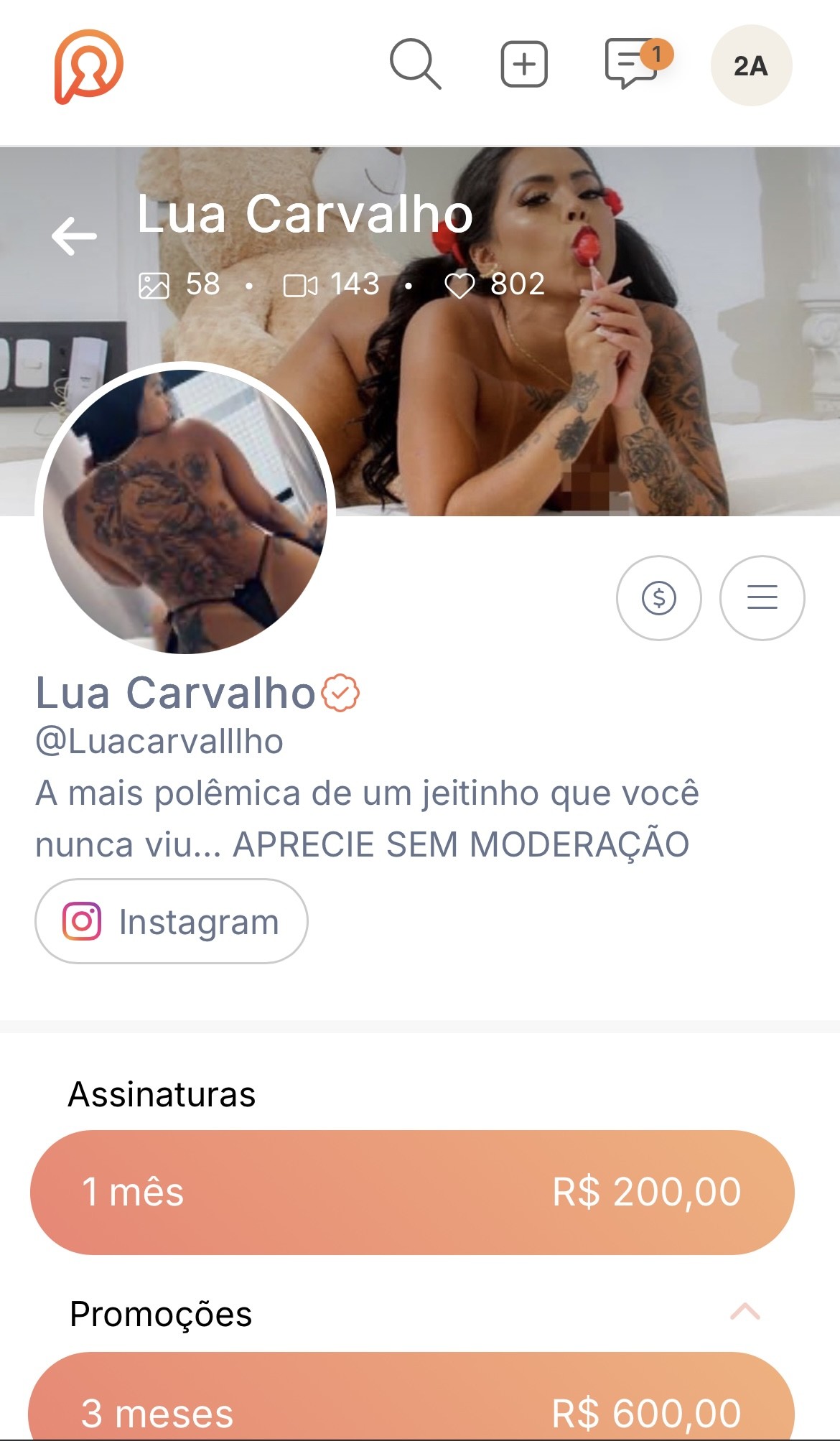This screenshot has width=840, height=1441.
Task: Open the profile hamburger menu
Action: coord(762,597)
